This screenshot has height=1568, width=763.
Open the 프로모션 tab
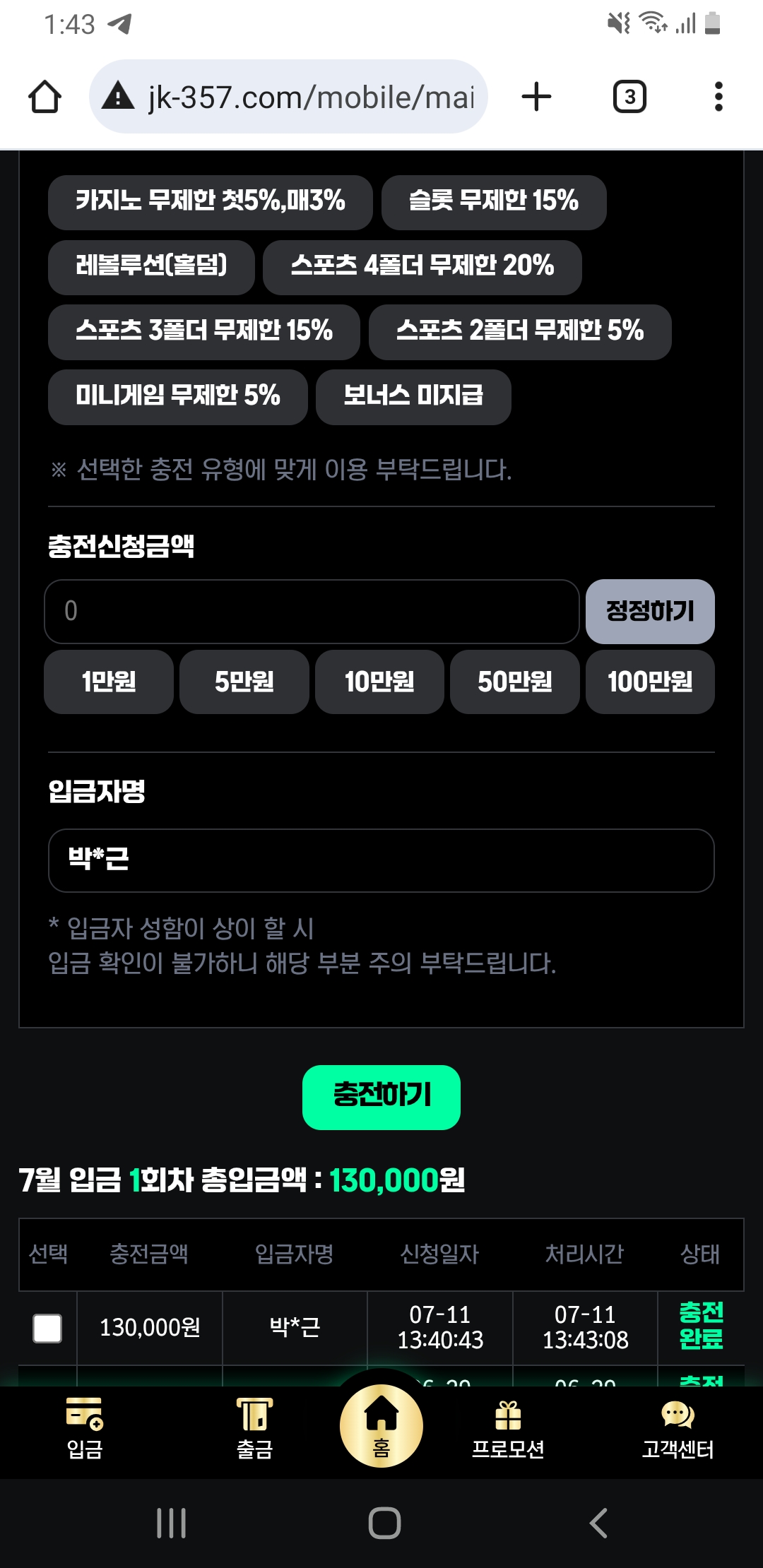(508, 1428)
